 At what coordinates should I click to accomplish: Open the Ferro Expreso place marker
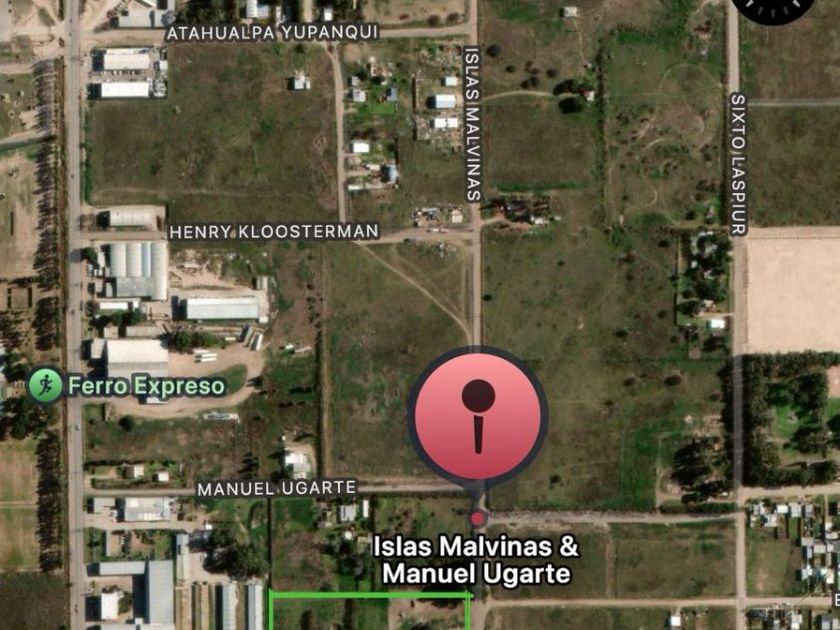(x=46, y=385)
